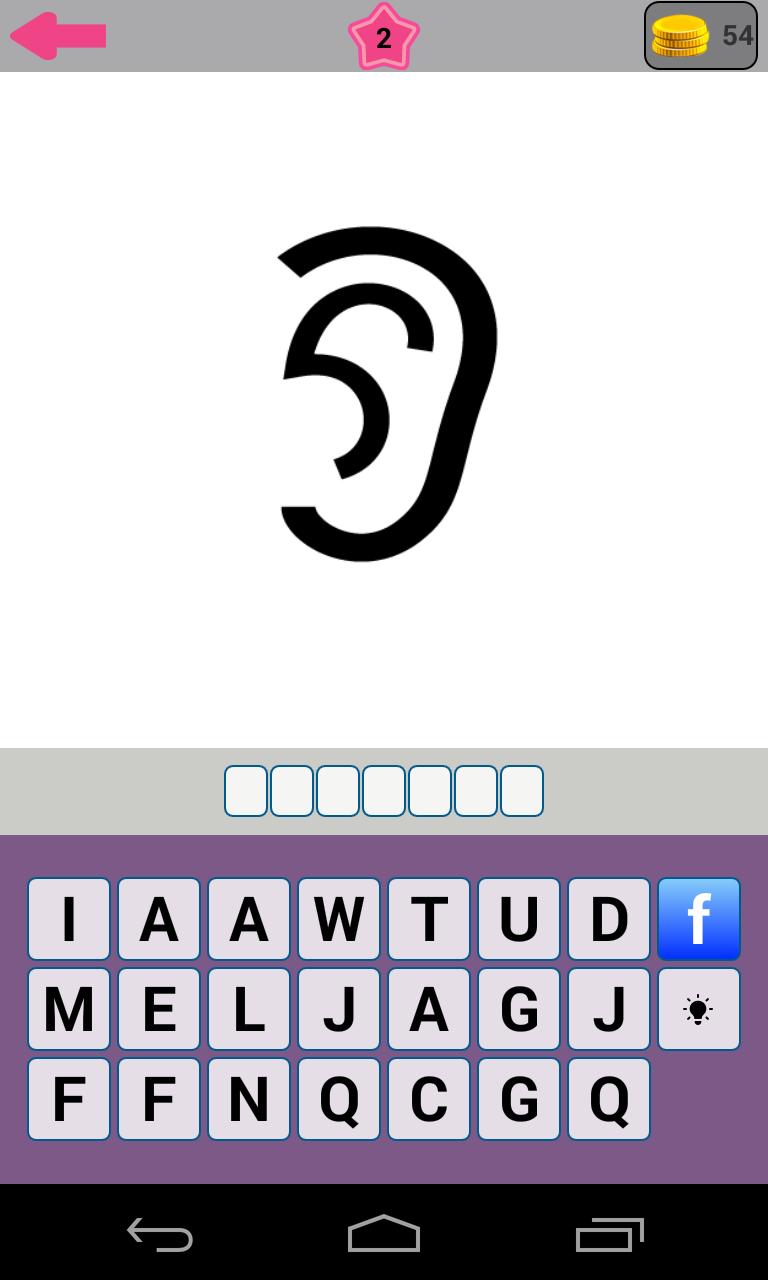Image resolution: width=768 pixels, height=1280 pixels.
Task: Open the gold coins balance
Action: coord(700,36)
